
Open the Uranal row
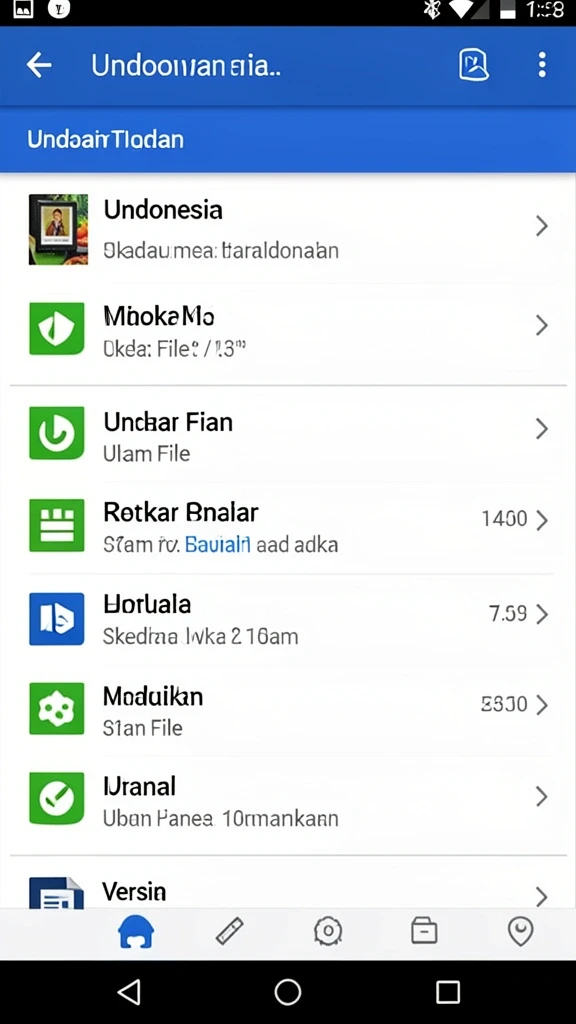click(x=288, y=799)
